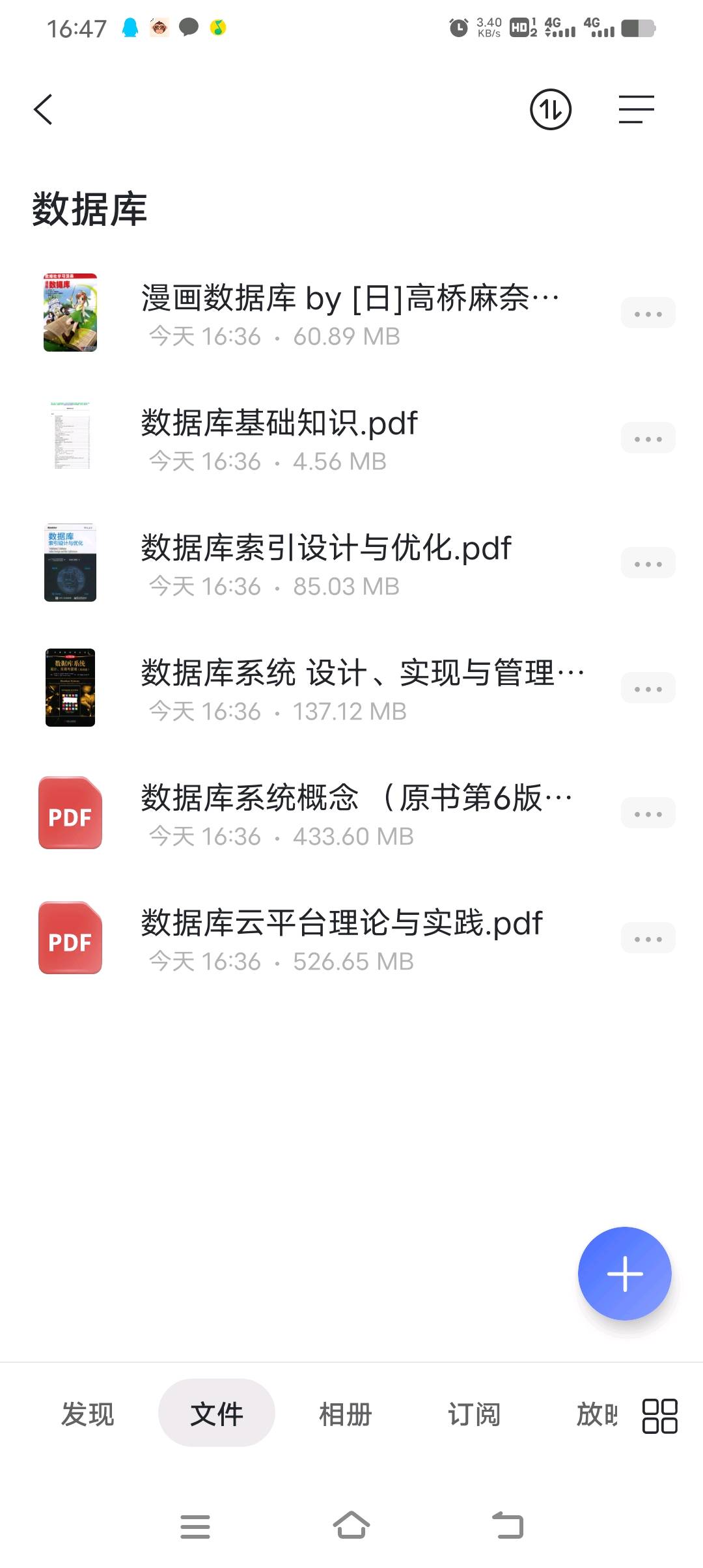This screenshot has height=1568, width=703.
Task: Open the transfer list icon
Action: [550, 109]
